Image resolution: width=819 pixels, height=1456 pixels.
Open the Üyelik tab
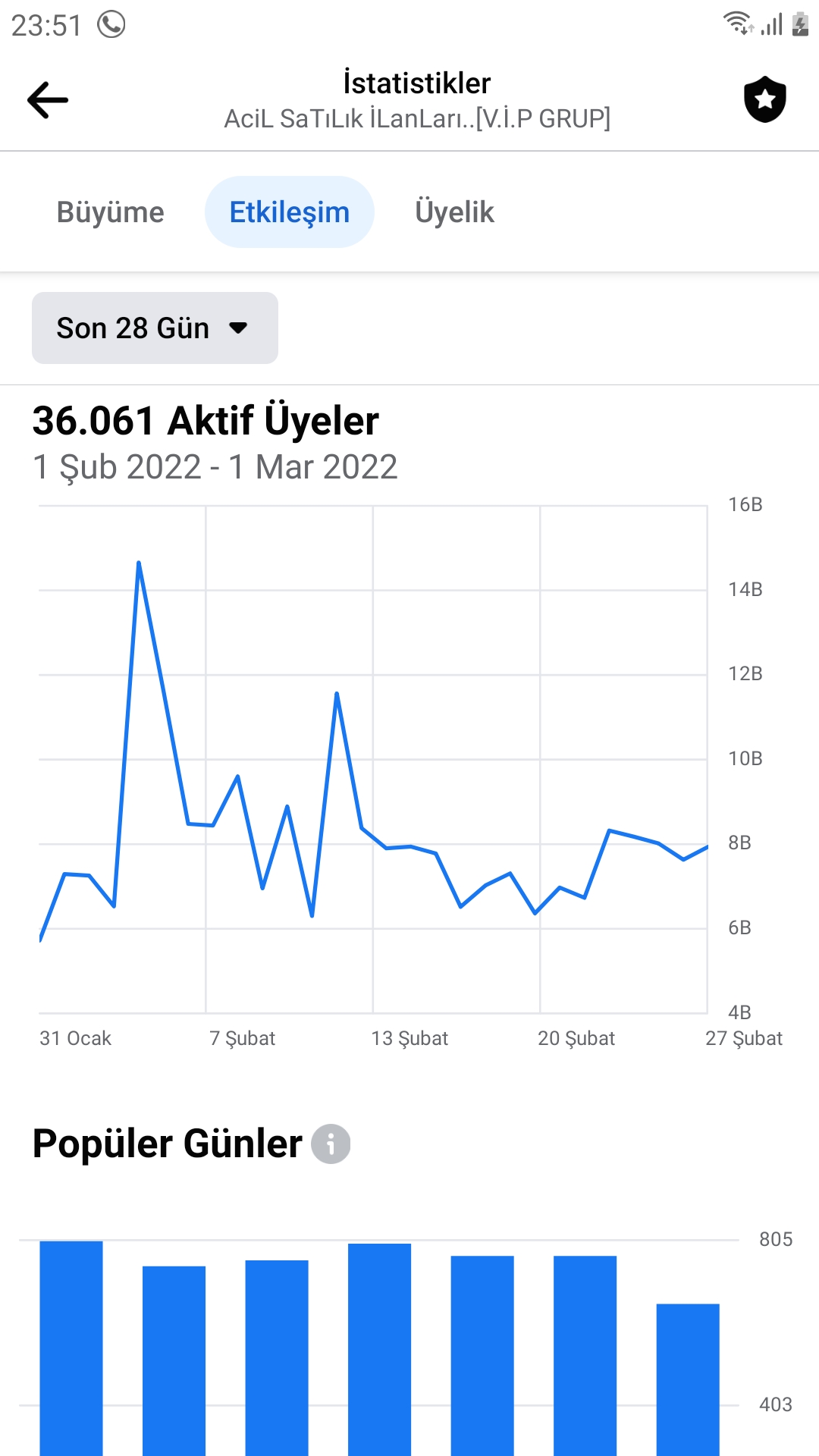[455, 212]
